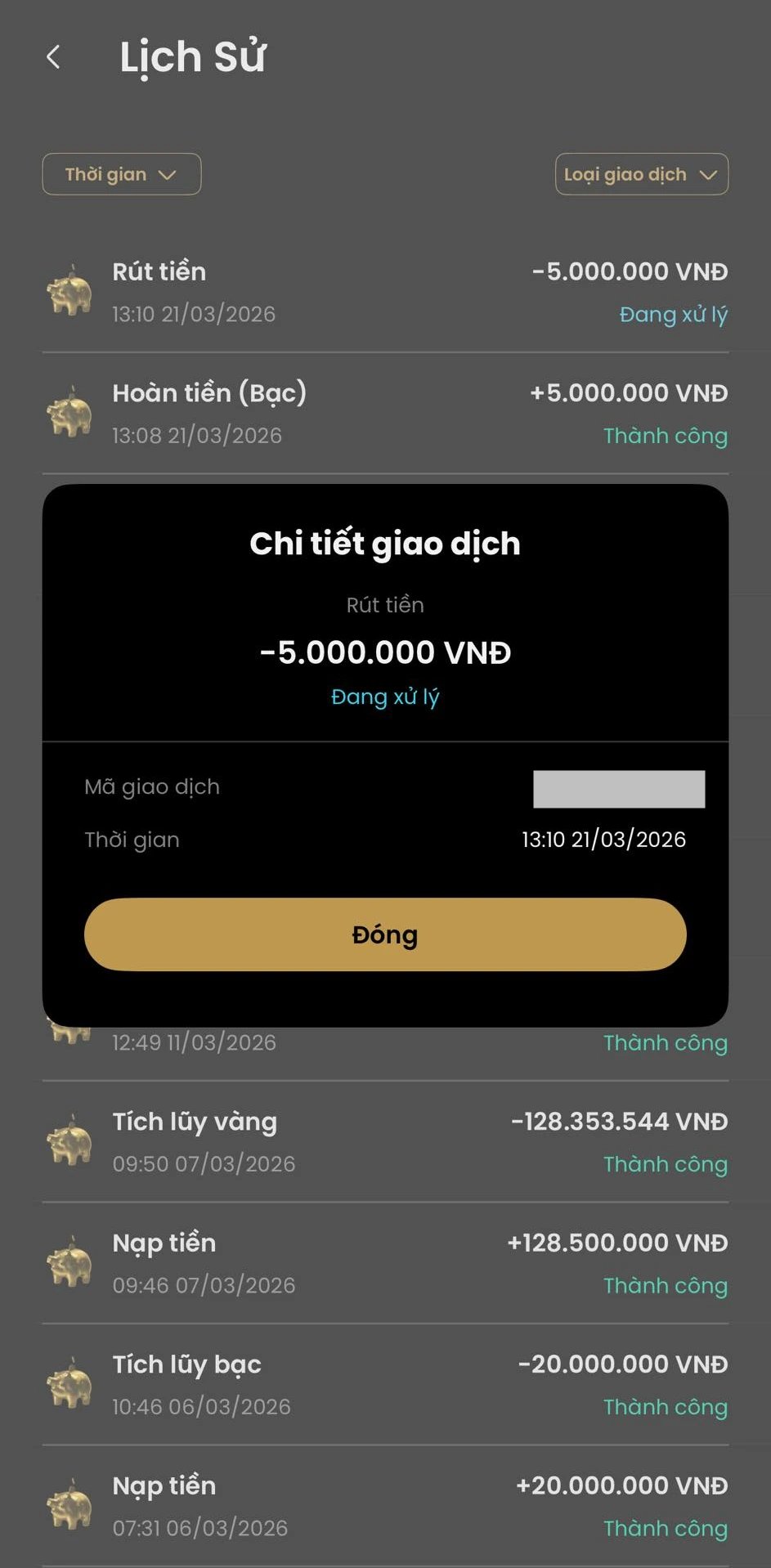Tap the -5.000.000 VNĐ amount in modal
Image resolution: width=771 pixels, height=1568 pixels.
click(385, 652)
